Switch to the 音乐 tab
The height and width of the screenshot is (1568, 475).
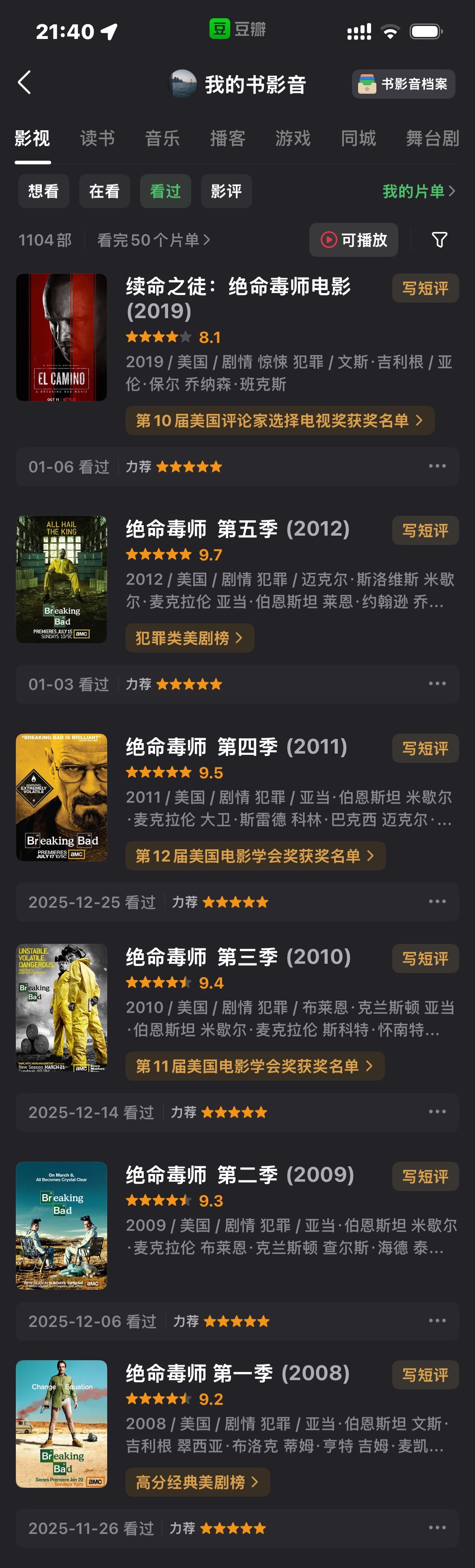coord(162,139)
